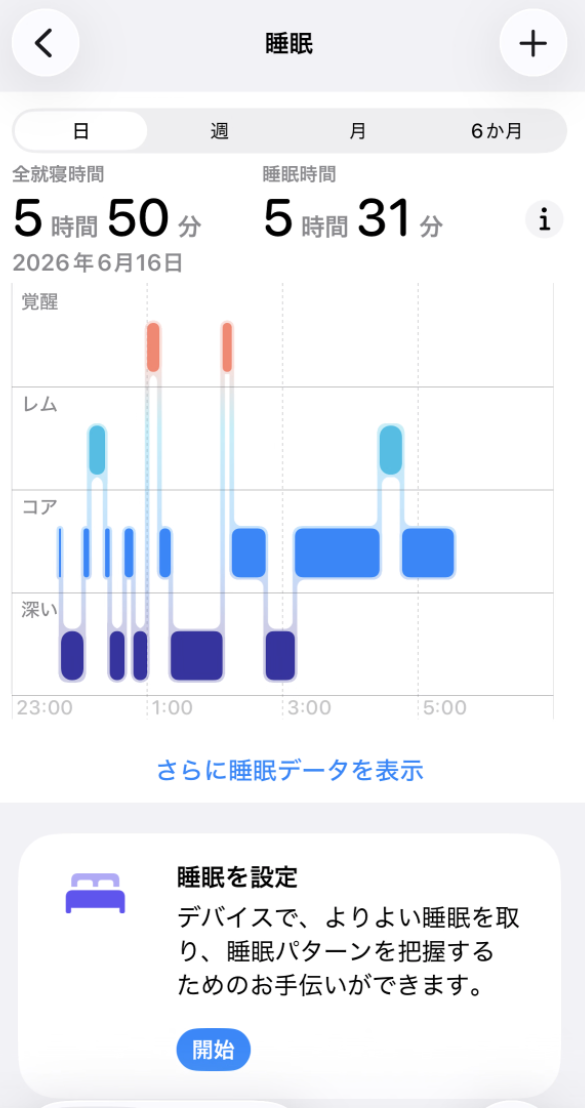Tap 開始 to set up sleep
Image resolution: width=585 pixels, height=1108 pixels.
coord(213,1049)
